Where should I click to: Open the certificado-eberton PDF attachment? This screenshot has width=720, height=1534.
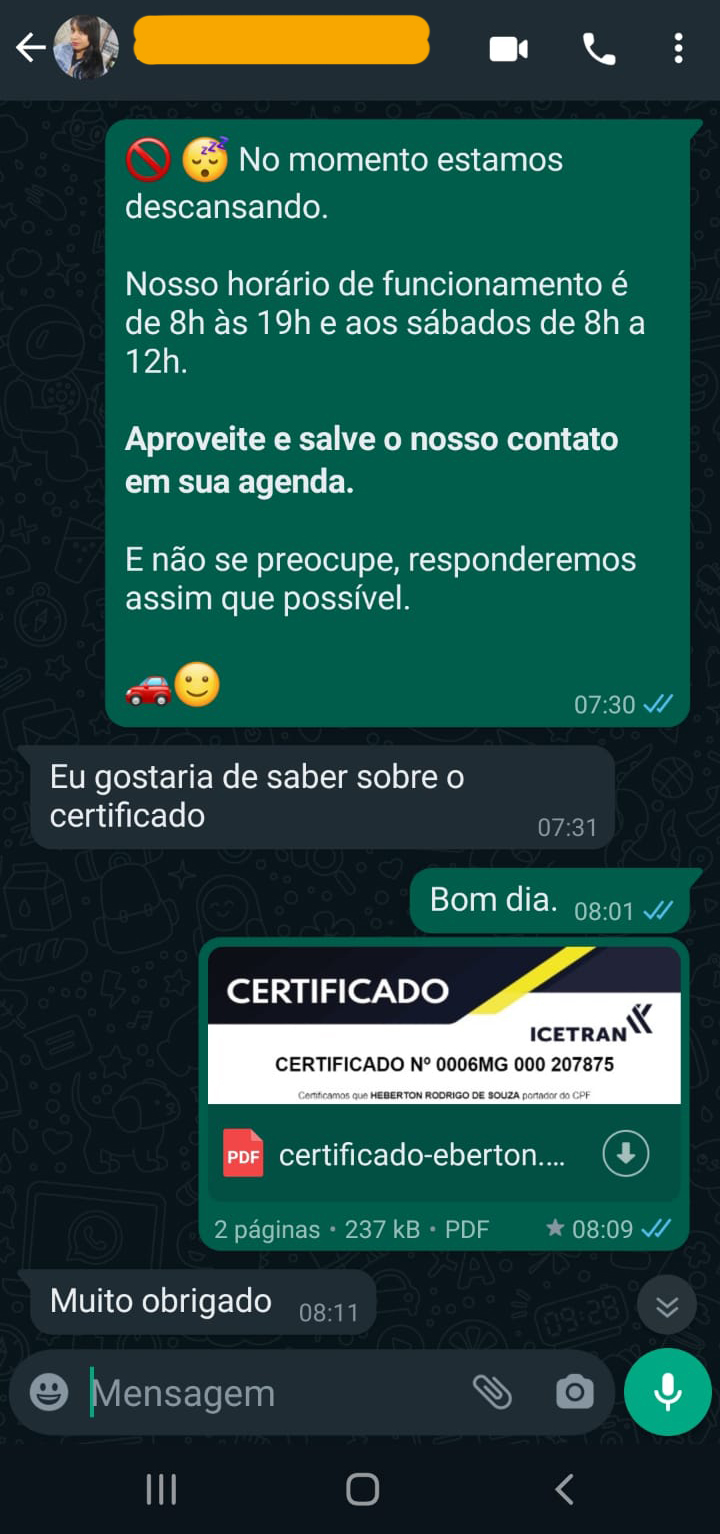click(420, 1156)
